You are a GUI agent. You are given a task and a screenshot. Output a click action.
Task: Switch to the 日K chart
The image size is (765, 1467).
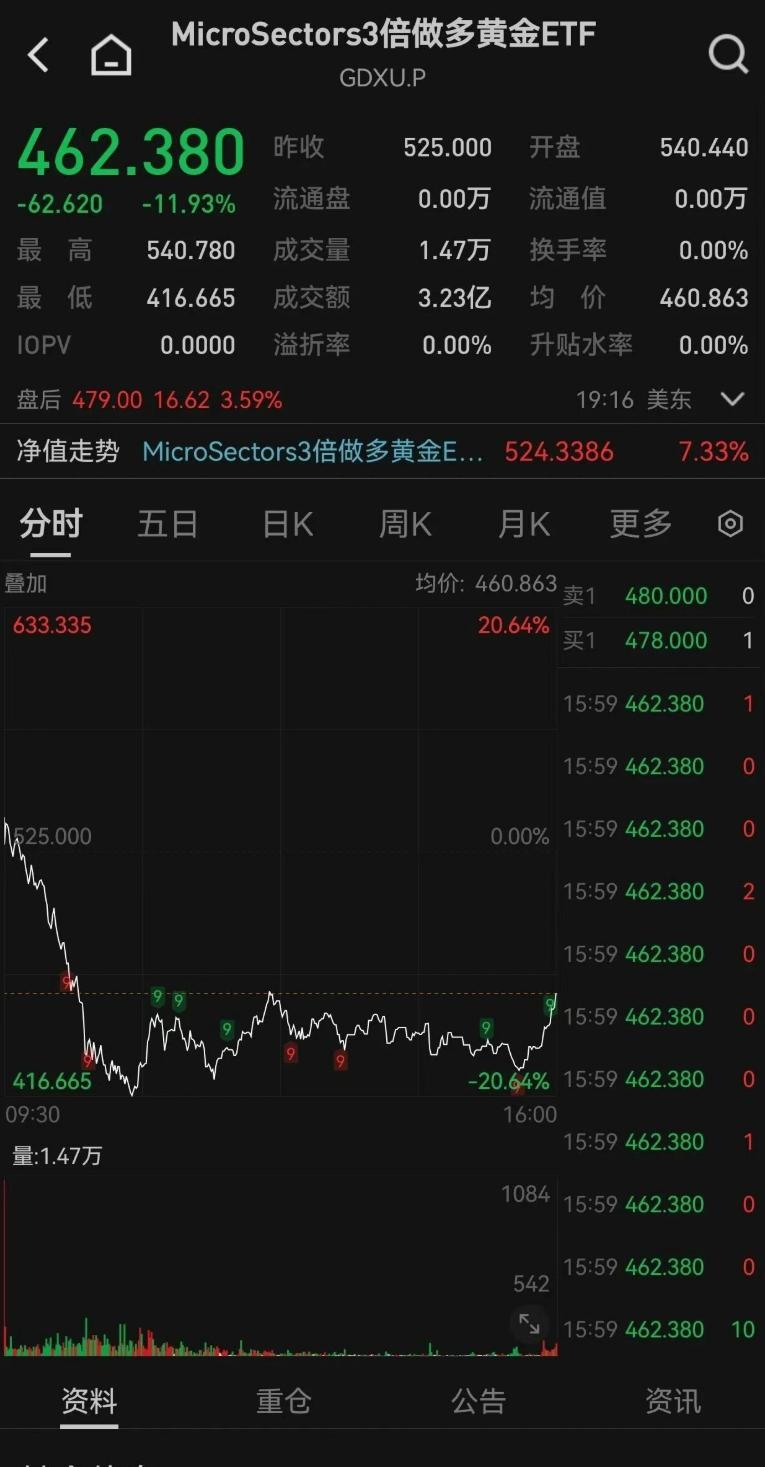[x=288, y=524]
